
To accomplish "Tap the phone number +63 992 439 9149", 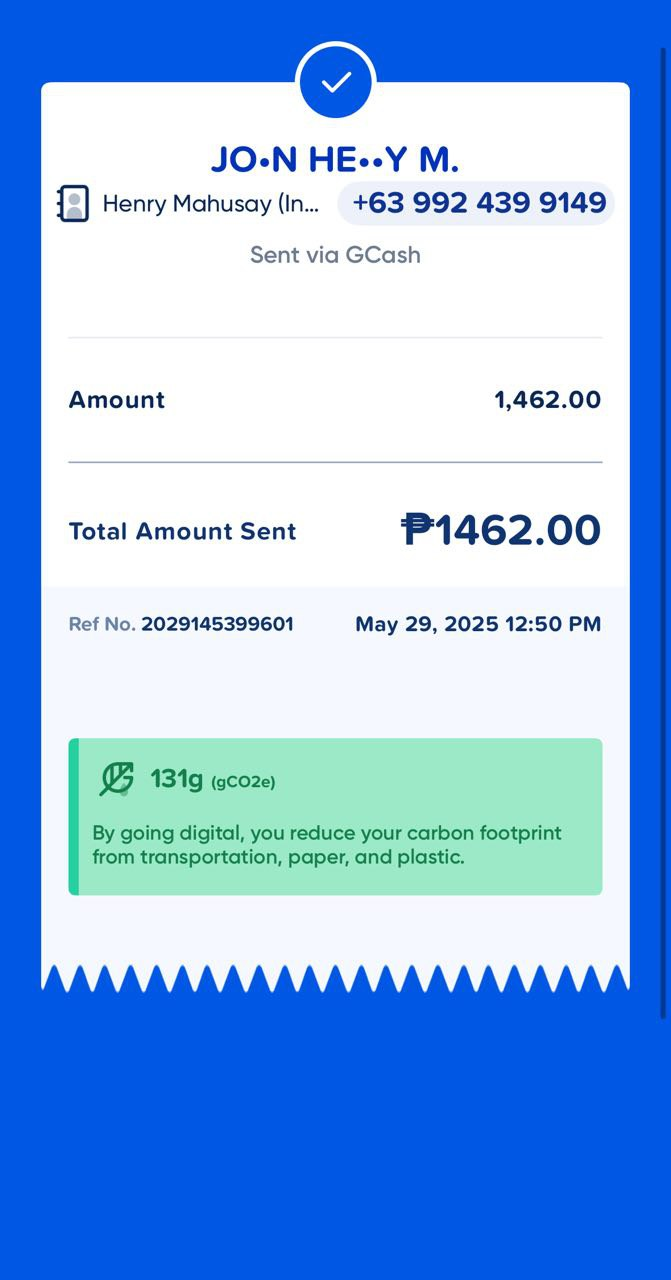I will 477,203.
